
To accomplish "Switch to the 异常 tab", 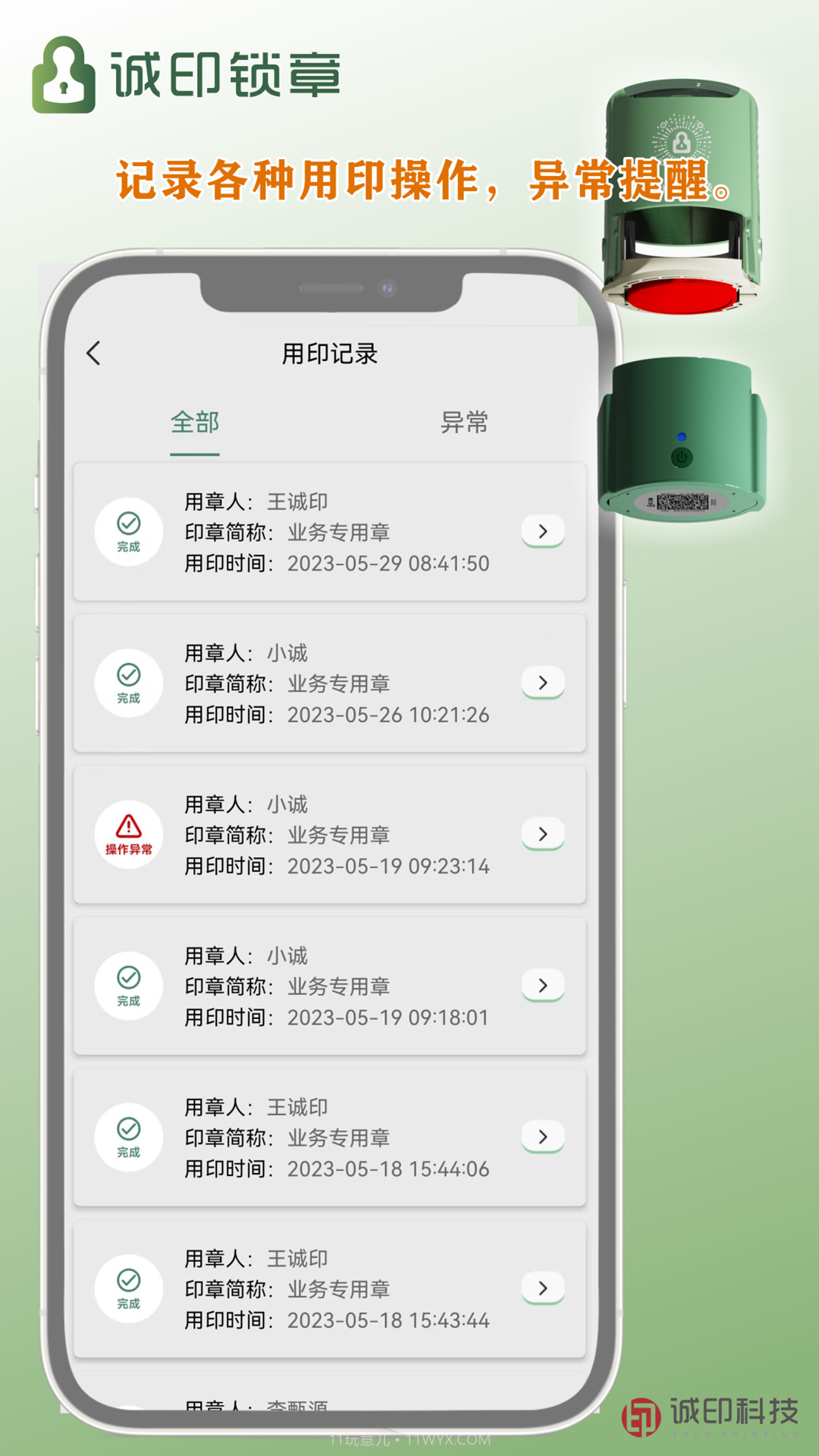I will pyautogui.click(x=465, y=423).
